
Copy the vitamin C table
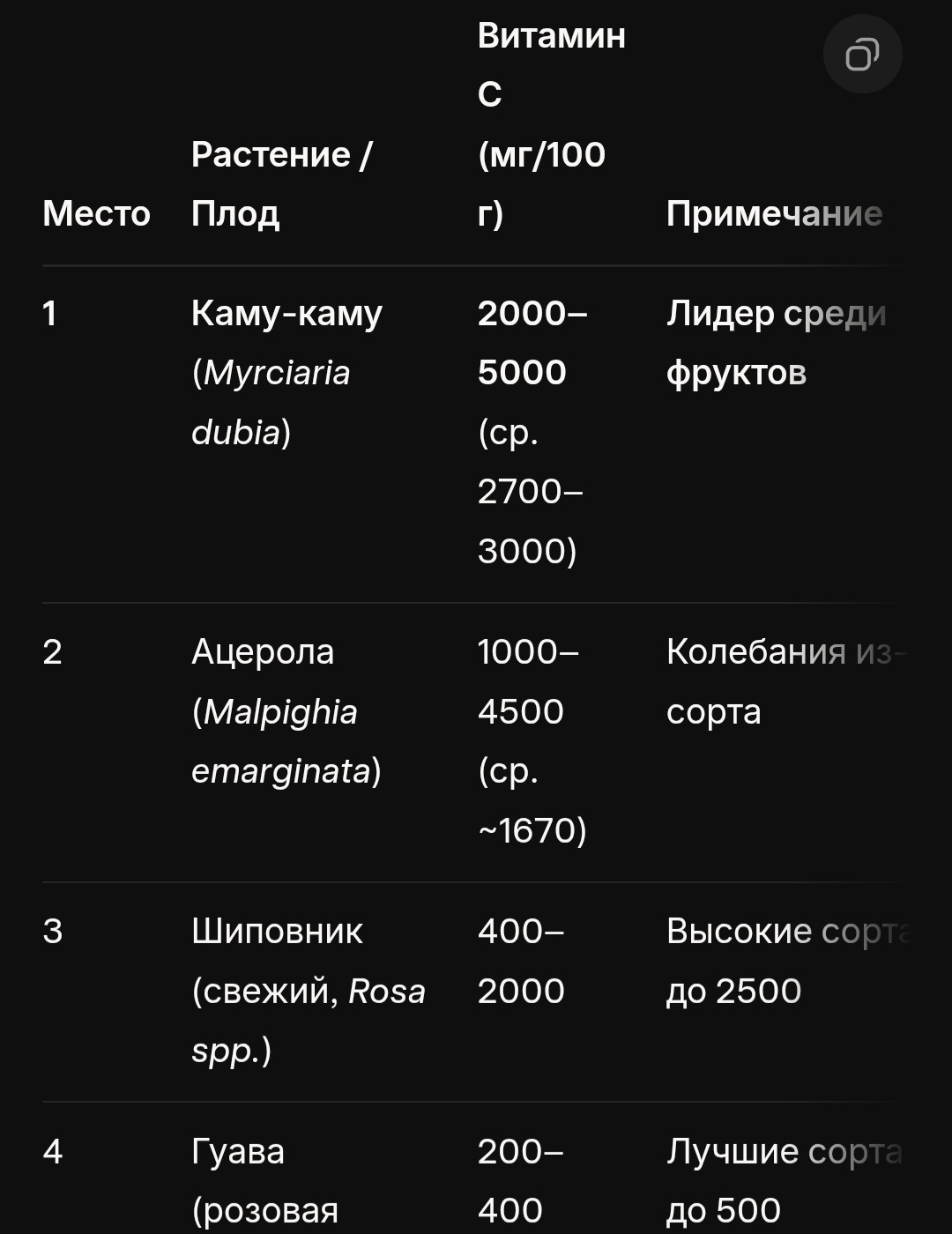[861, 55]
